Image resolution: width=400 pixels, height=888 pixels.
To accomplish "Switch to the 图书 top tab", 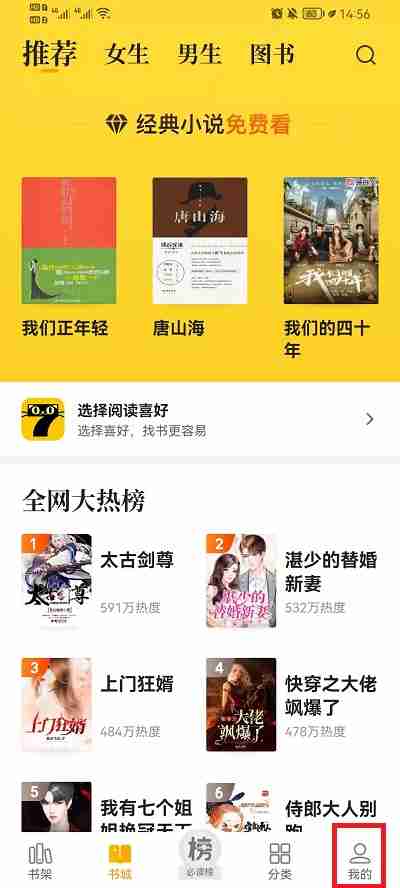I will click(x=273, y=55).
